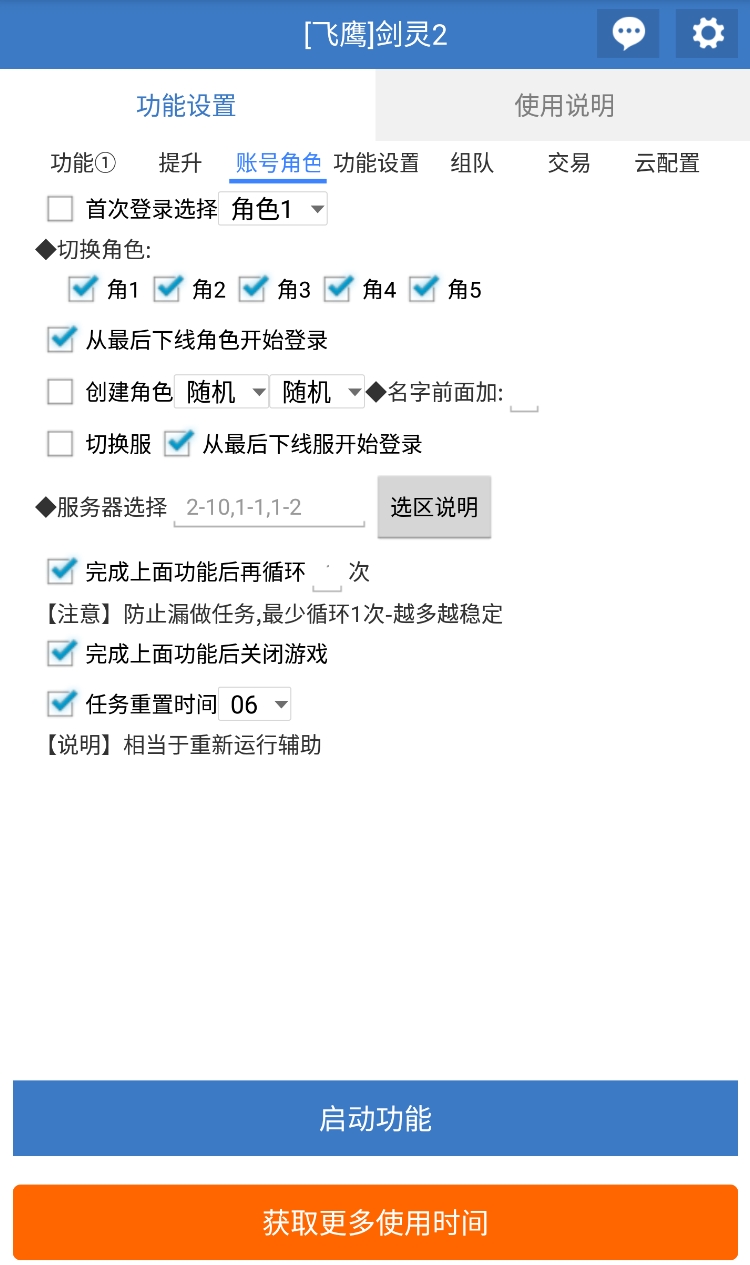This screenshot has height=1265, width=750.
Task: Expand the 任务重置时间 06 dropdown
Action: 255,705
